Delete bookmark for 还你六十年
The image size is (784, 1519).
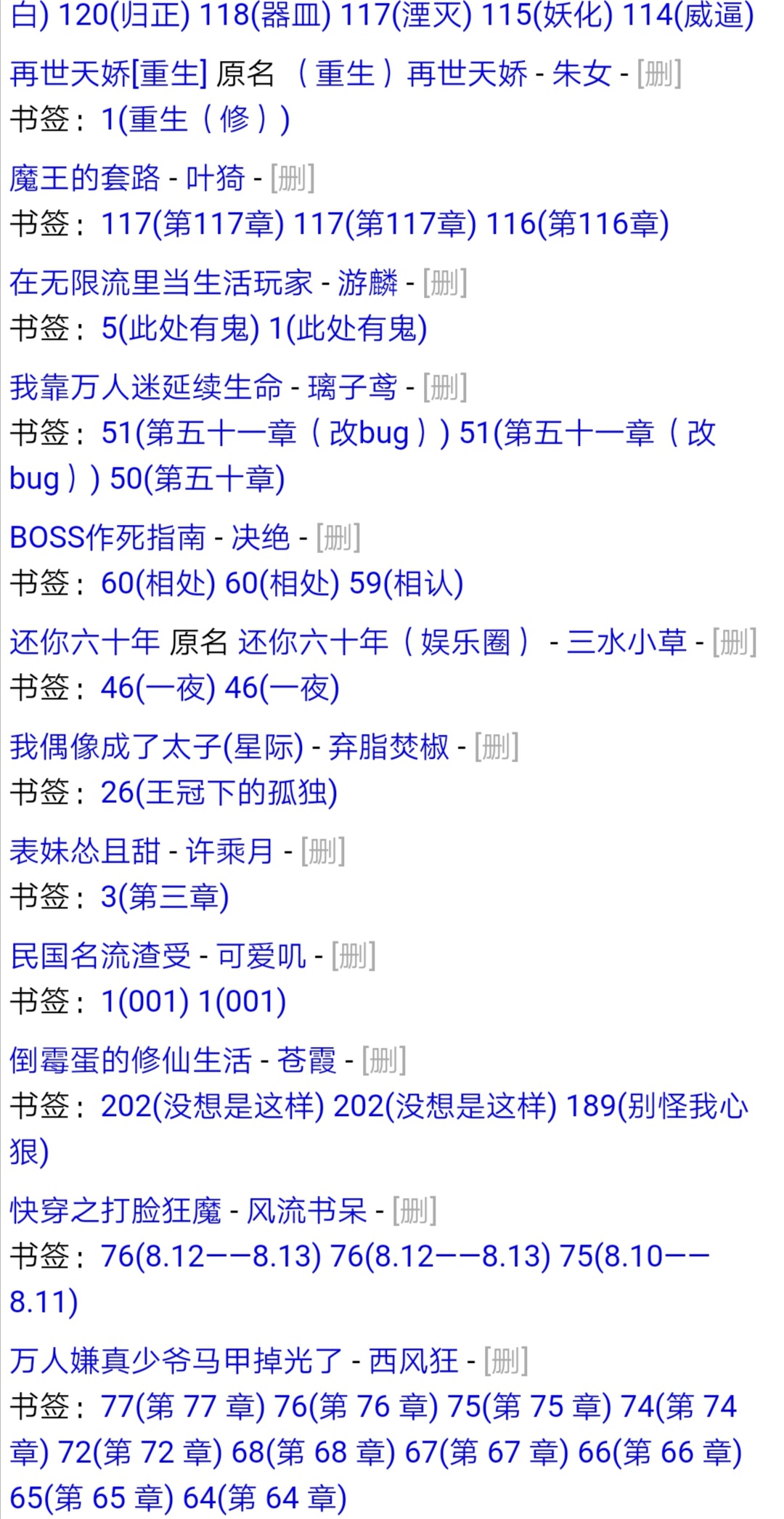click(x=735, y=642)
